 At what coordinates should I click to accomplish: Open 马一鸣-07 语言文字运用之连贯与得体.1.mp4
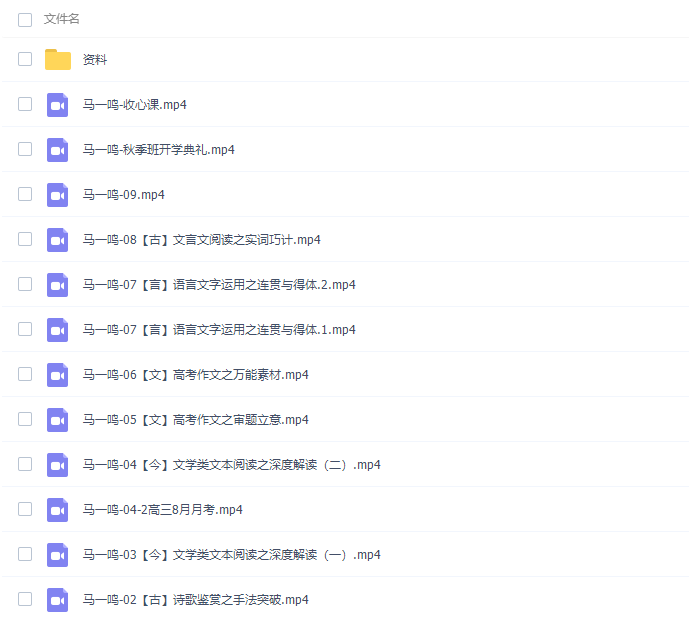[218, 330]
